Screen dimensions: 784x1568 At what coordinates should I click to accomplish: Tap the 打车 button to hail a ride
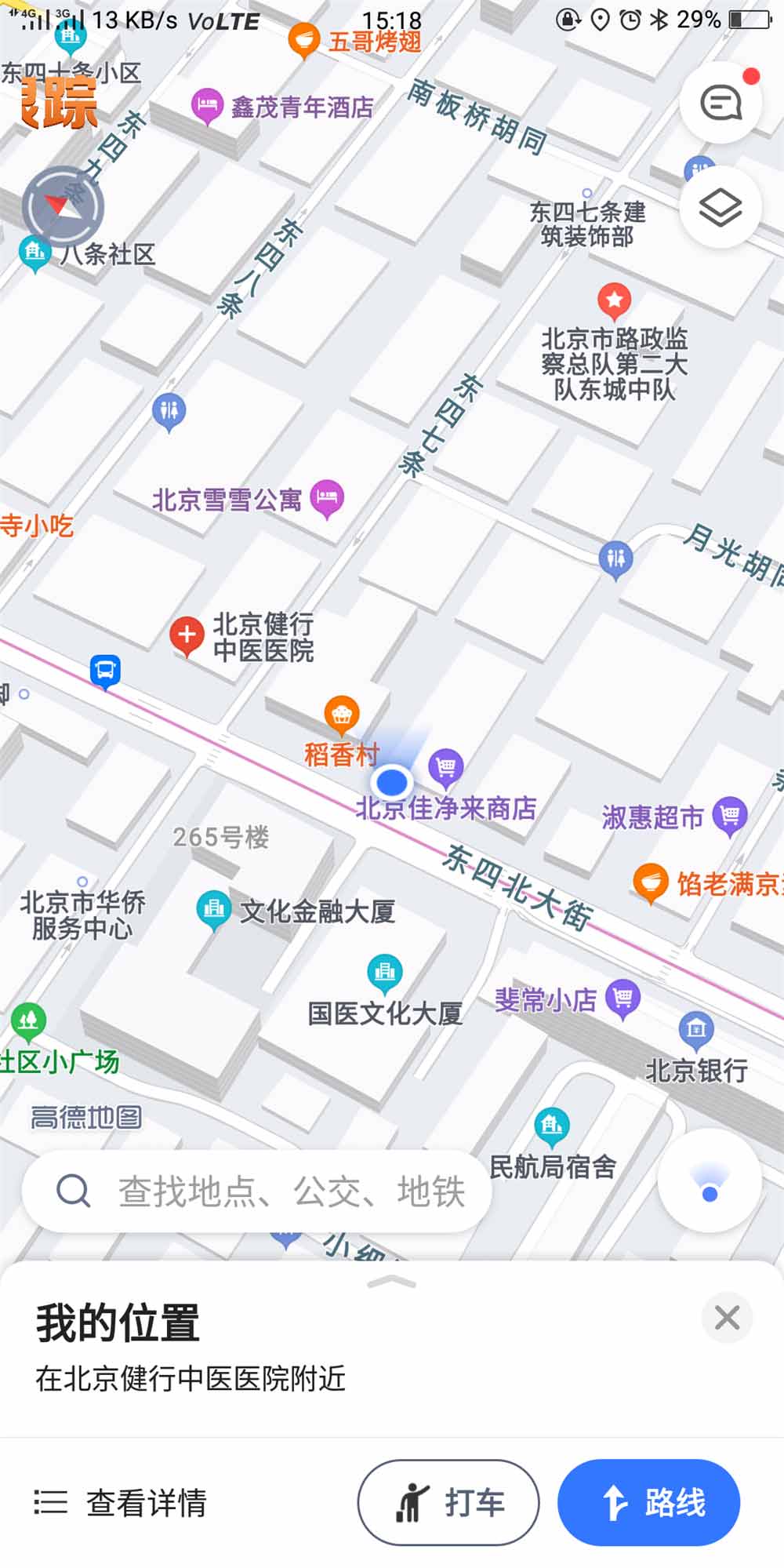[x=448, y=1503]
